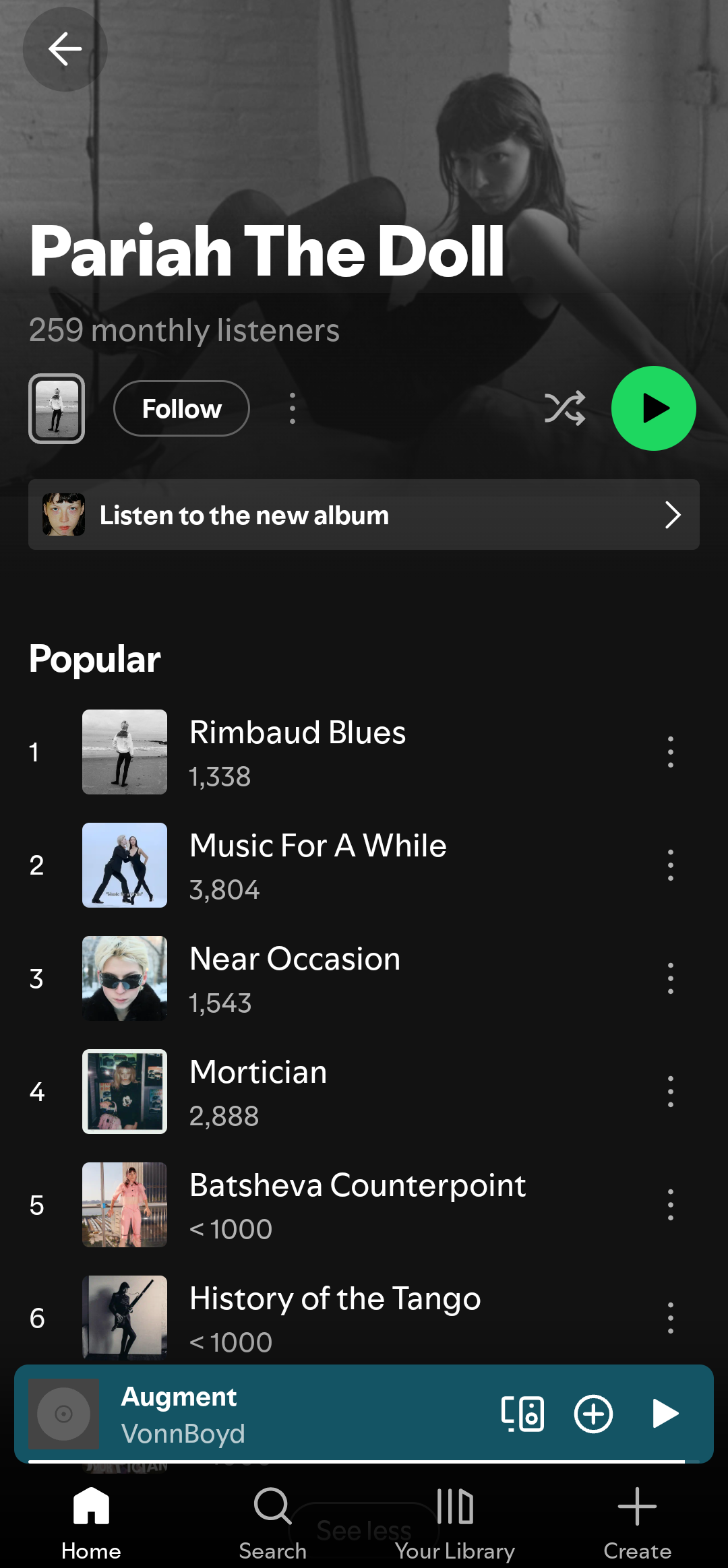Play the track Music For A While
Image resolution: width=728 pixels, height=1568 pixels.
[318, 865]
